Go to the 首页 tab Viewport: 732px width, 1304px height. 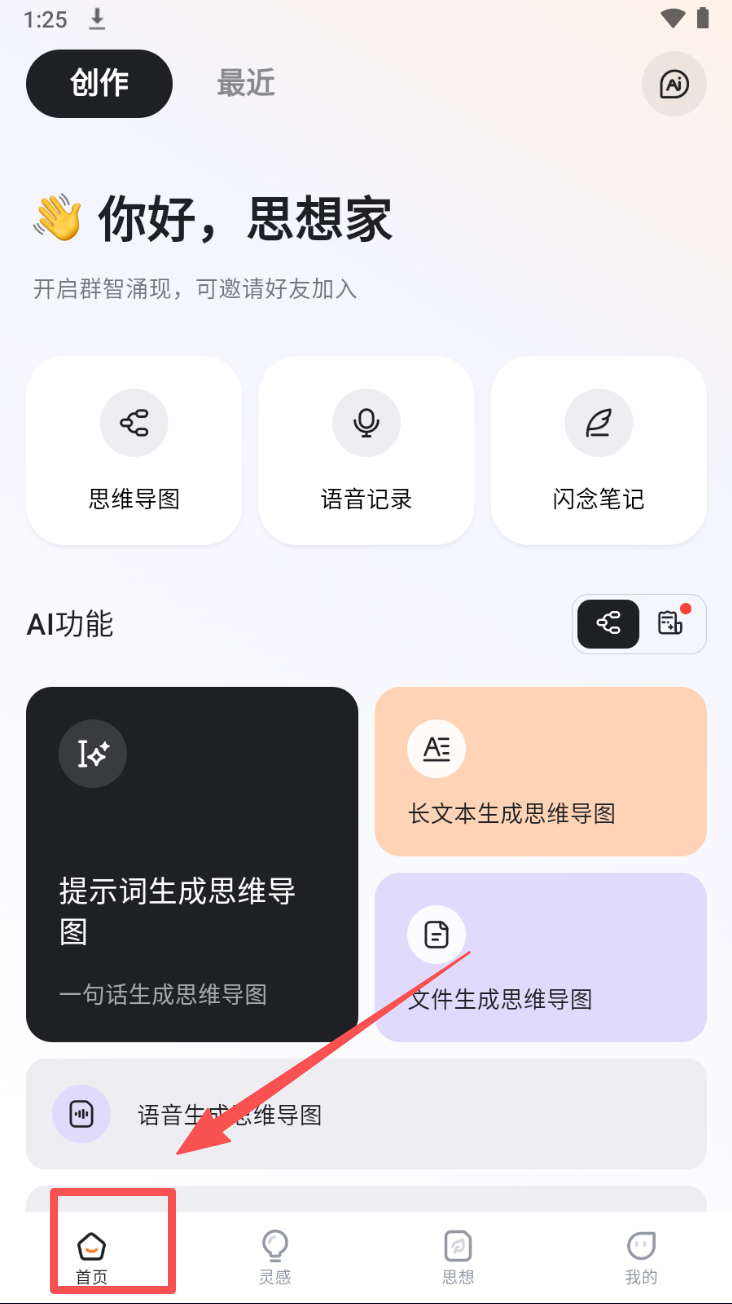pyautogui.click(x=92, y=1257)
